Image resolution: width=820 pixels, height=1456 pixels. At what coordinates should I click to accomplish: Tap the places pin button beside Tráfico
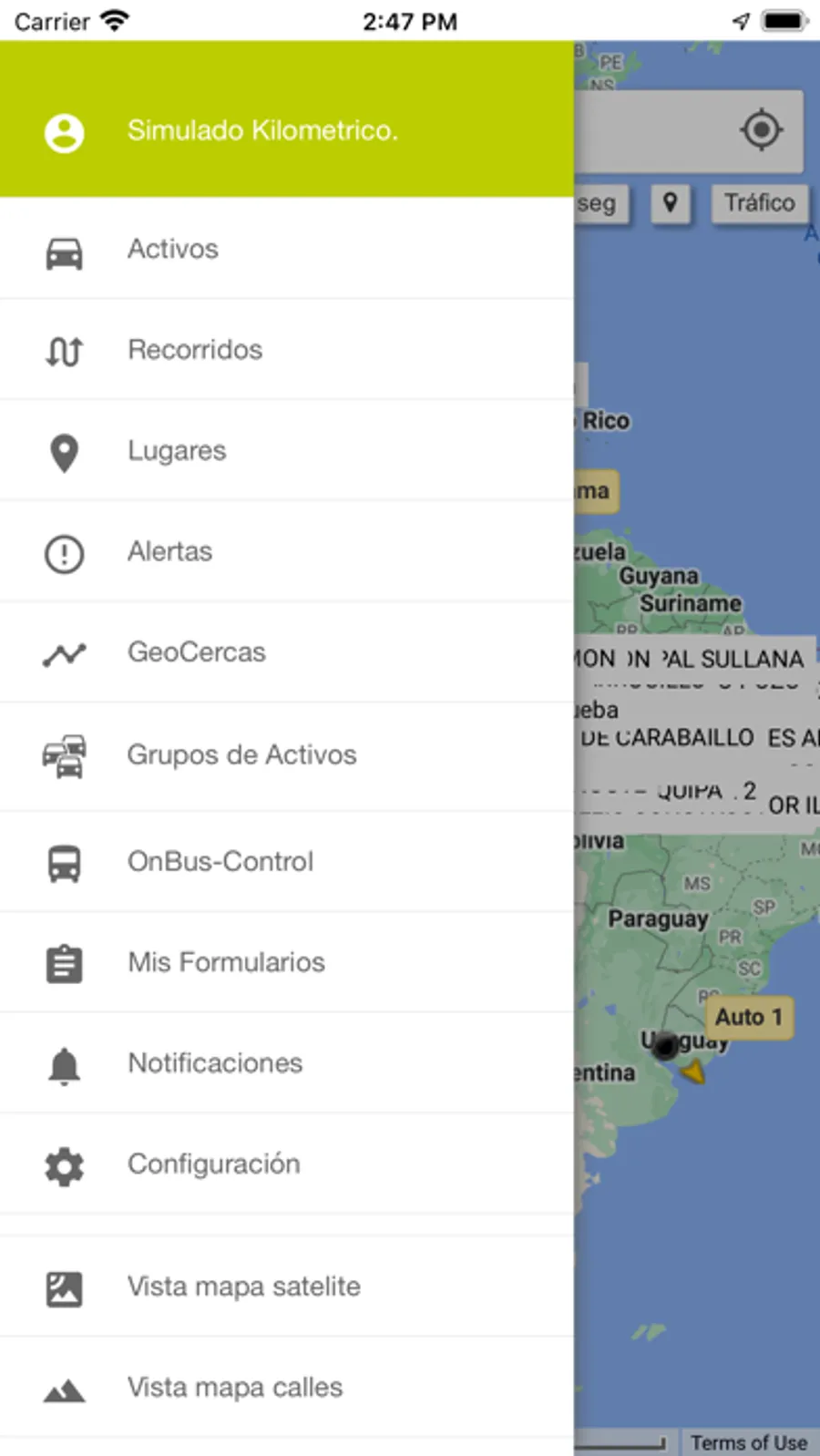[x=671, y=203]
